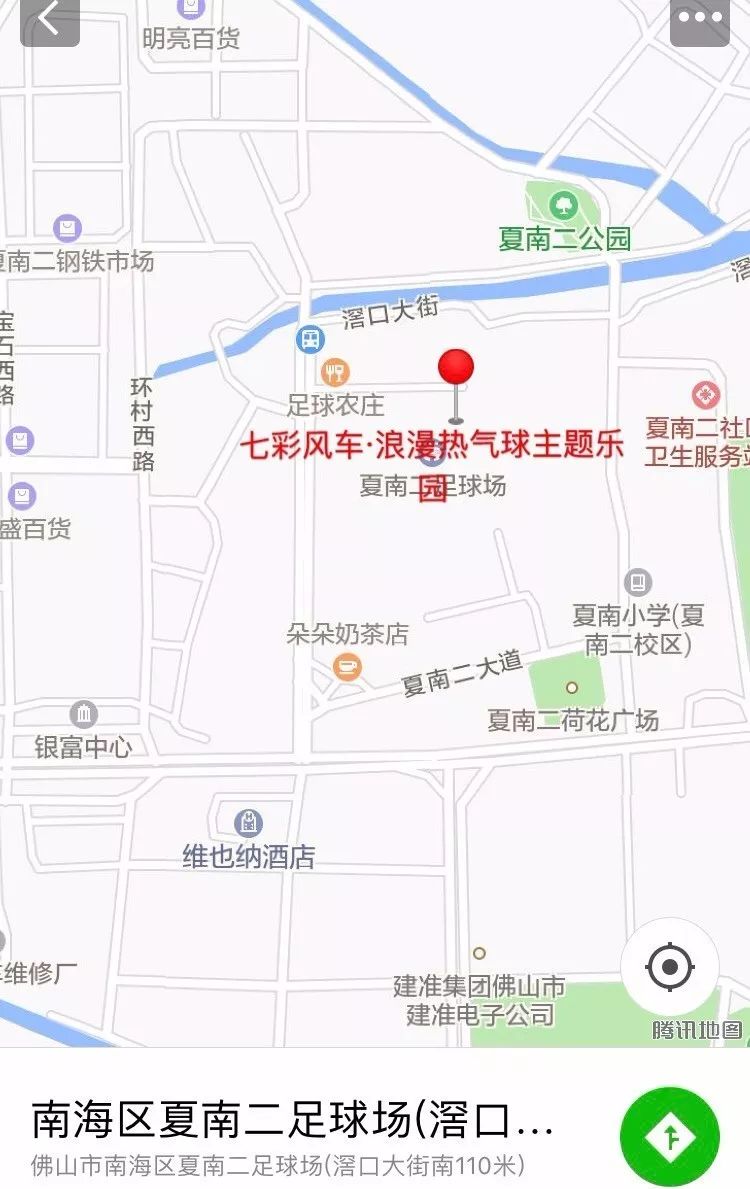This screenshot has height=1189, width=750.
Task: Select the subway station icon on 滘口大街
Action: pyautogui.click(x=310, y=339)
